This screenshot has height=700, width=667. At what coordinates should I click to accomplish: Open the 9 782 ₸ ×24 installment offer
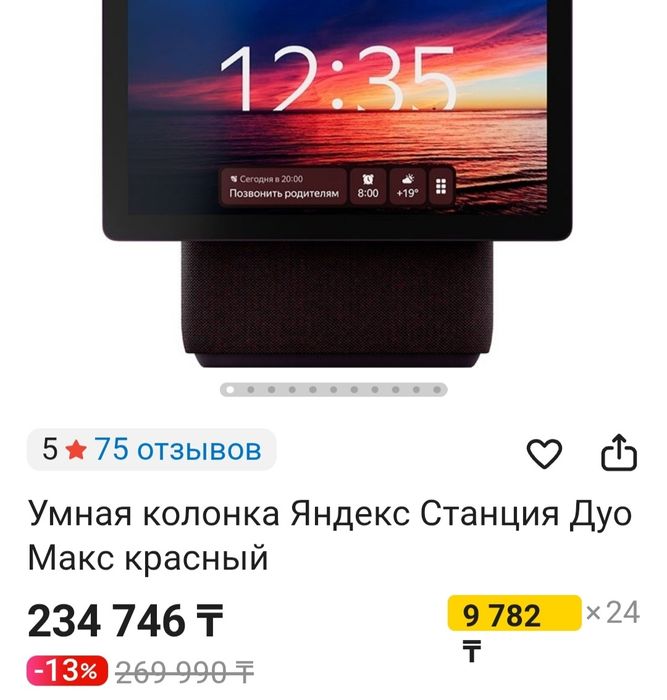tap(515, 613)
